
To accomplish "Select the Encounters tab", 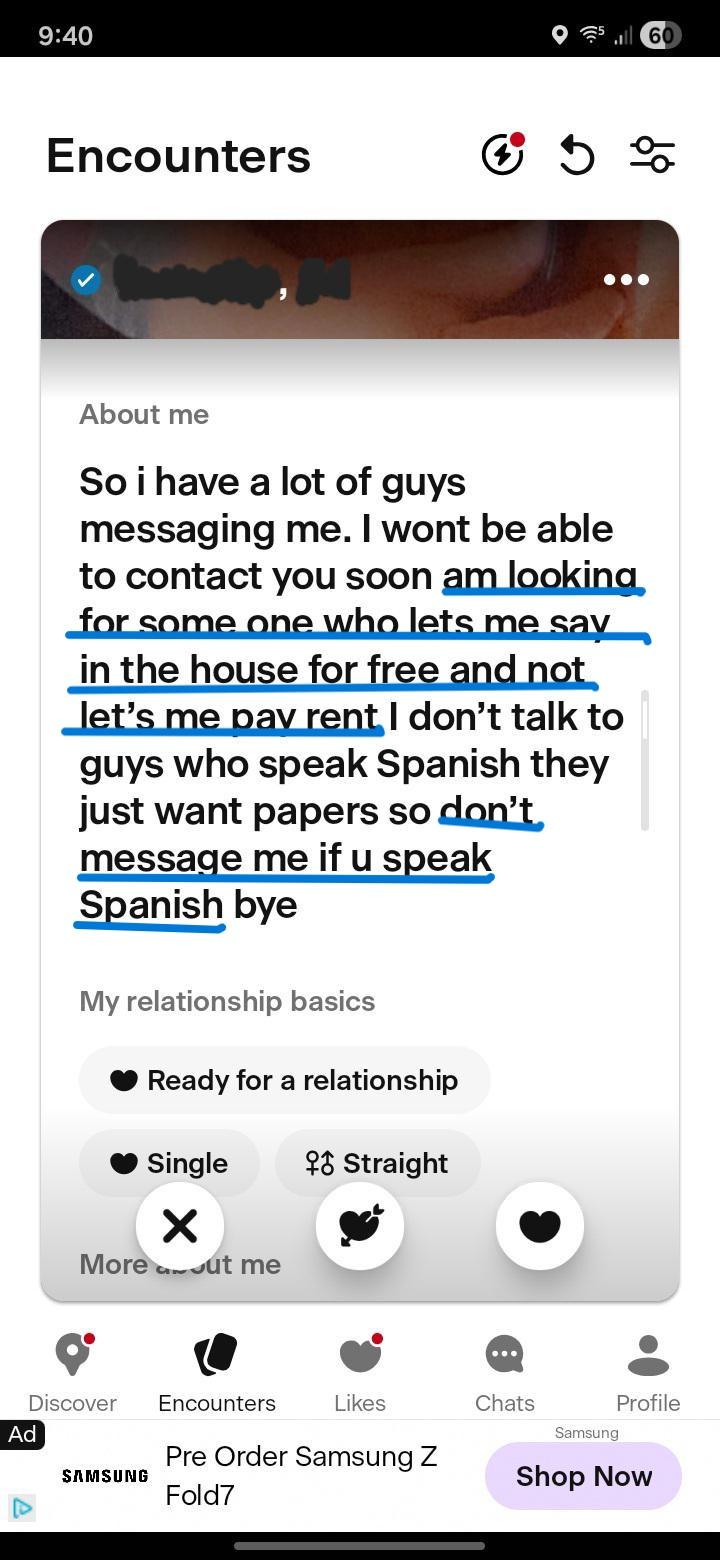I will coord(216,1372).
